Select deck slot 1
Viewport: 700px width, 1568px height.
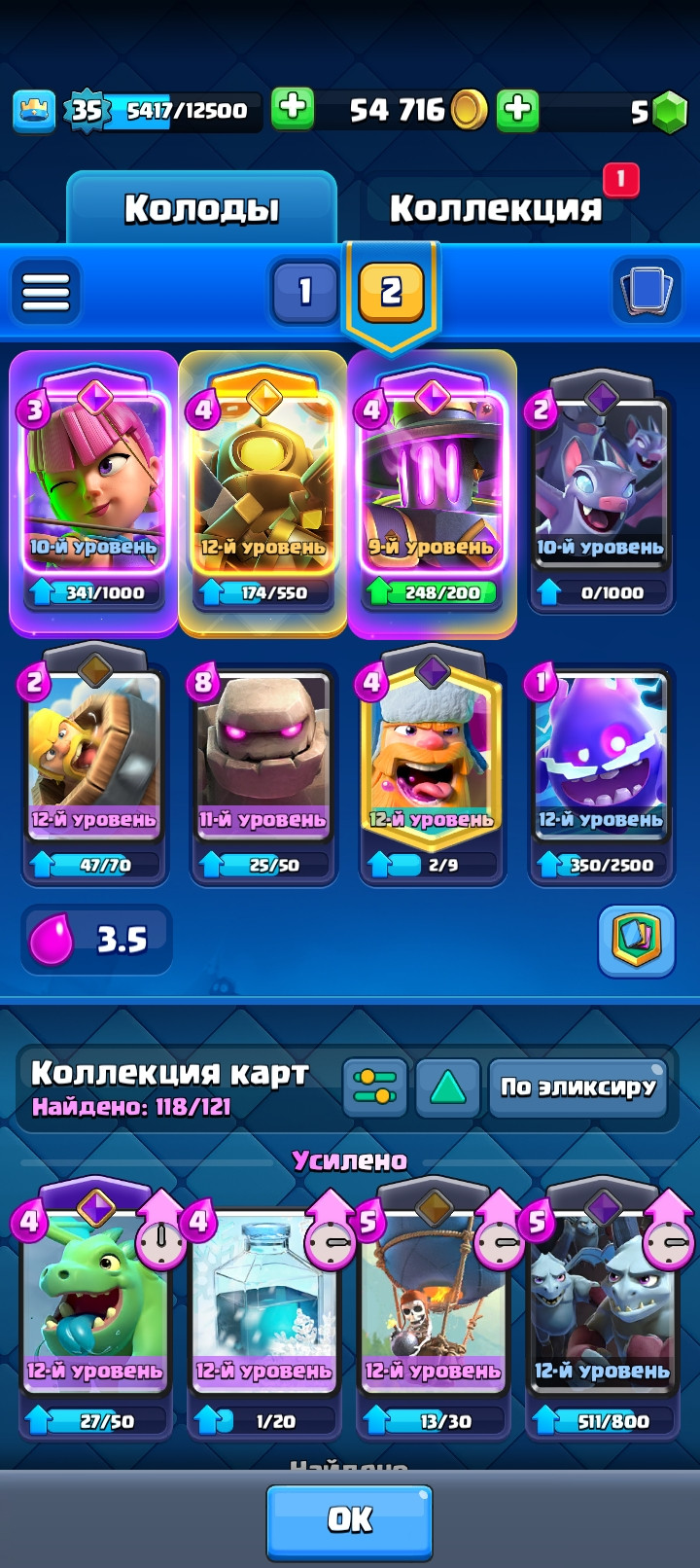click(304, 291)
